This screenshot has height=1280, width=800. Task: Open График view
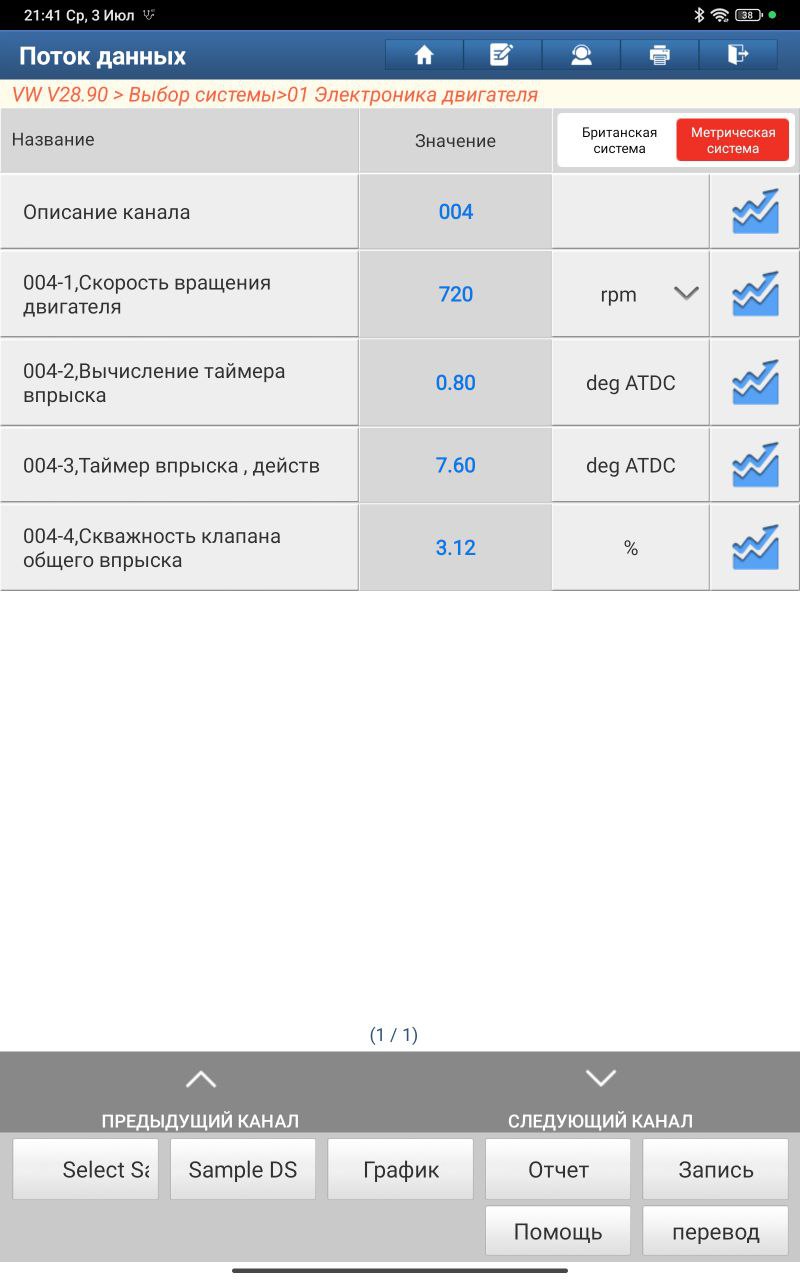(401, 1169)
